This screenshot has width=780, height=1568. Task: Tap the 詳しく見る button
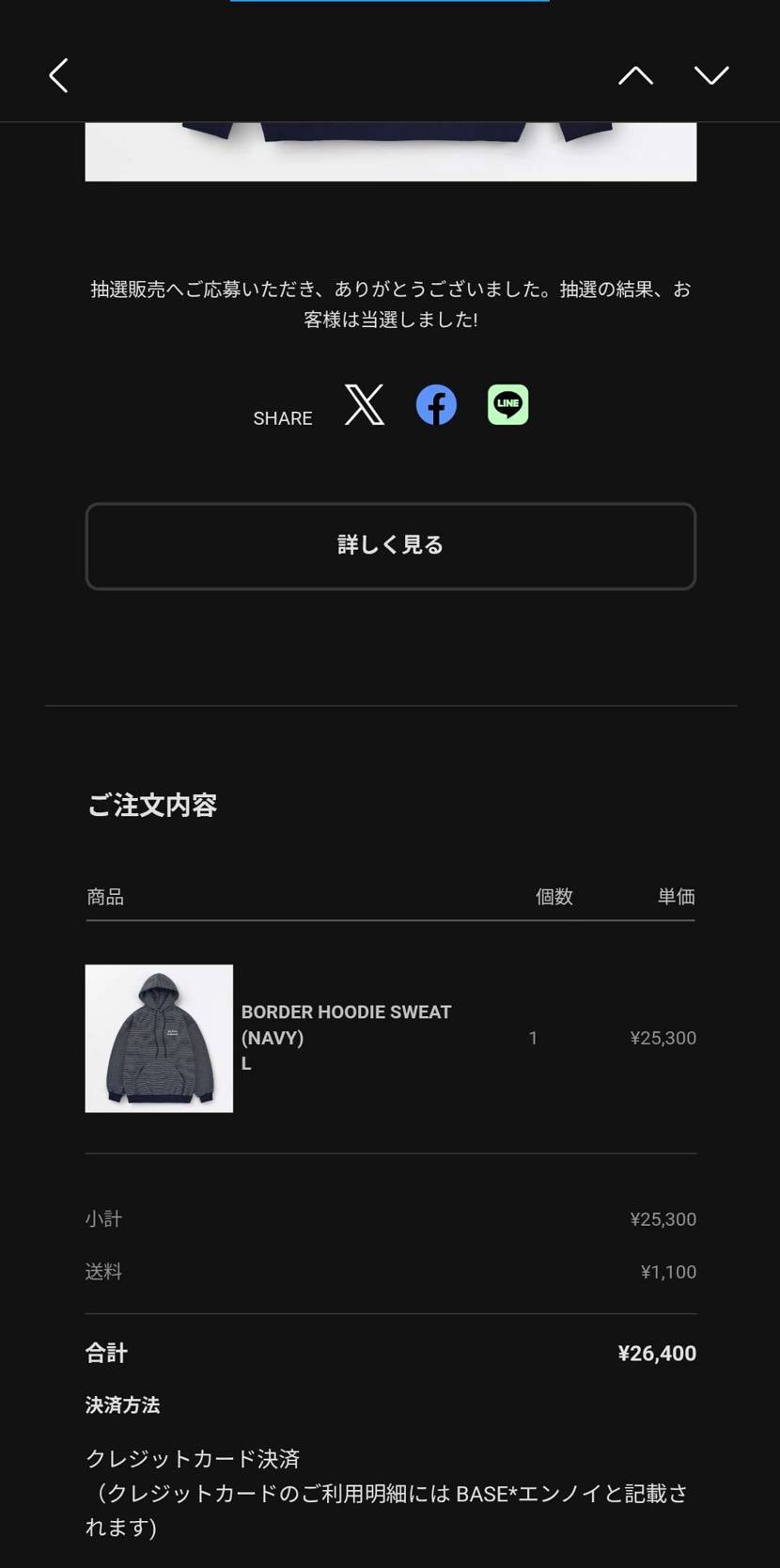(390, 546)
